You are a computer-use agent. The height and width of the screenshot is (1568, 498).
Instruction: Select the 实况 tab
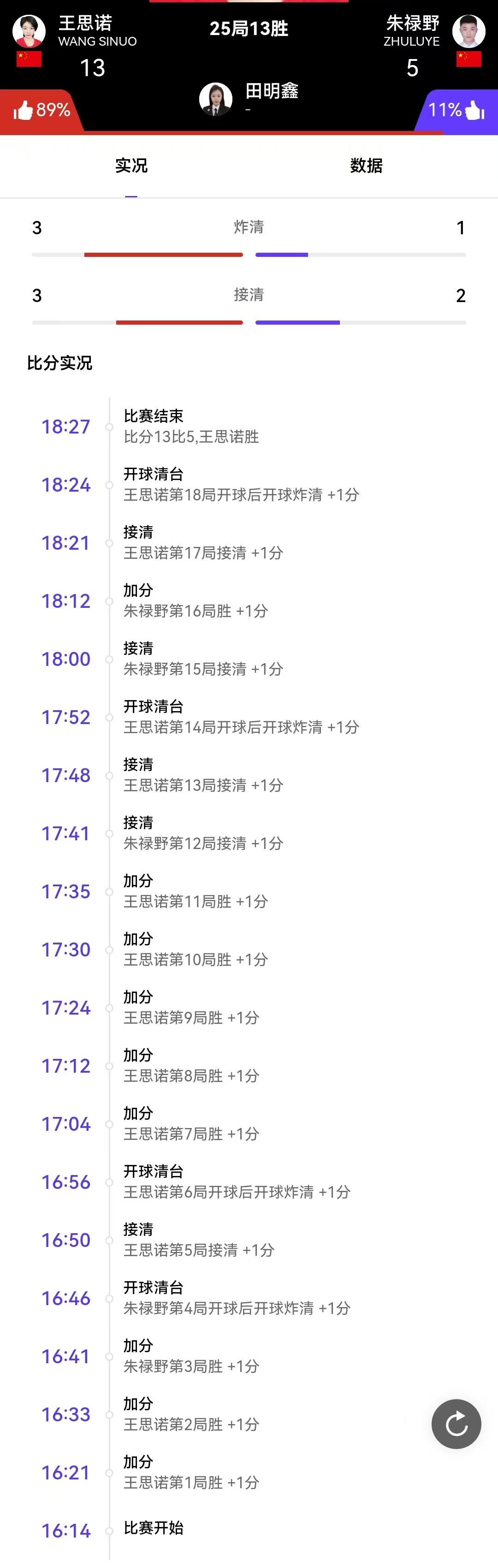pyautogui.click(x=131, y=166)
